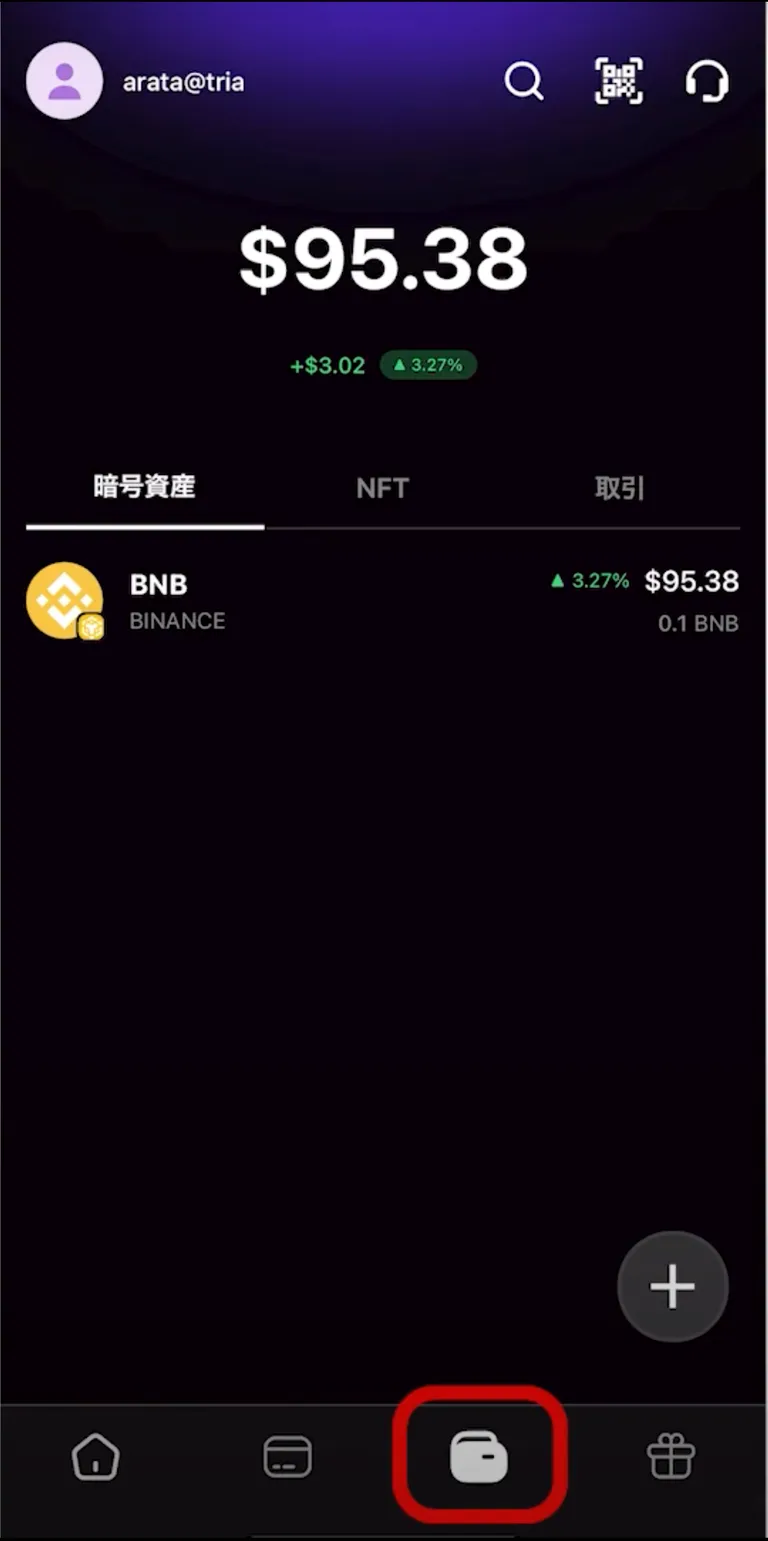Open the gift rewards tab
This screenshot has height=1541, width=768.
[x=671, y=1457]
